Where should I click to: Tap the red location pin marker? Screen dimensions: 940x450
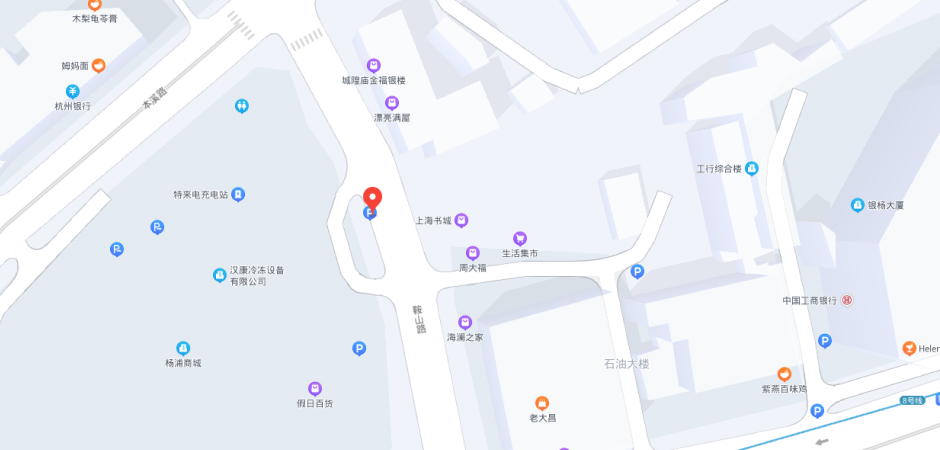(x=372, y=199)
